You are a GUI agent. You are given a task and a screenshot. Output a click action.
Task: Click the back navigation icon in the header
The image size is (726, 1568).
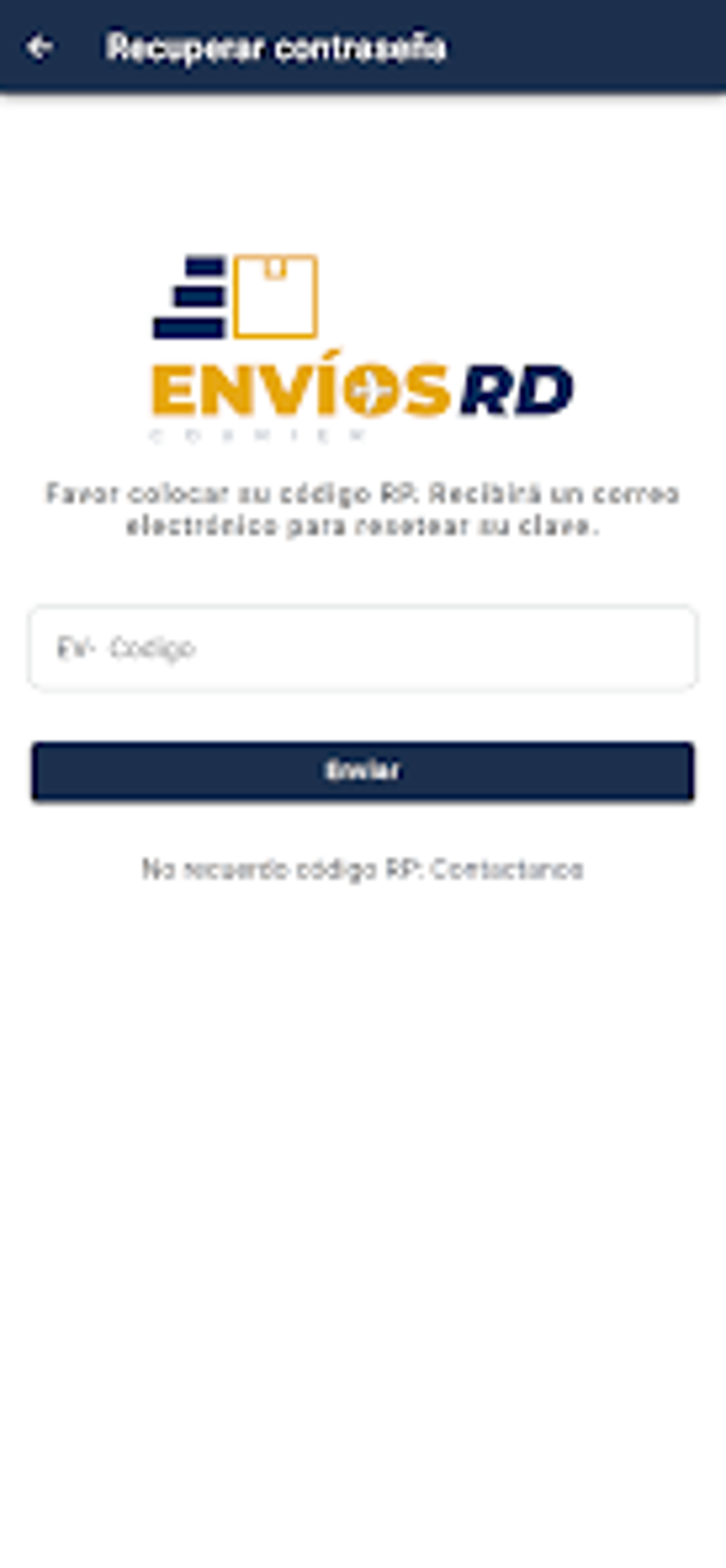[41, 47]
